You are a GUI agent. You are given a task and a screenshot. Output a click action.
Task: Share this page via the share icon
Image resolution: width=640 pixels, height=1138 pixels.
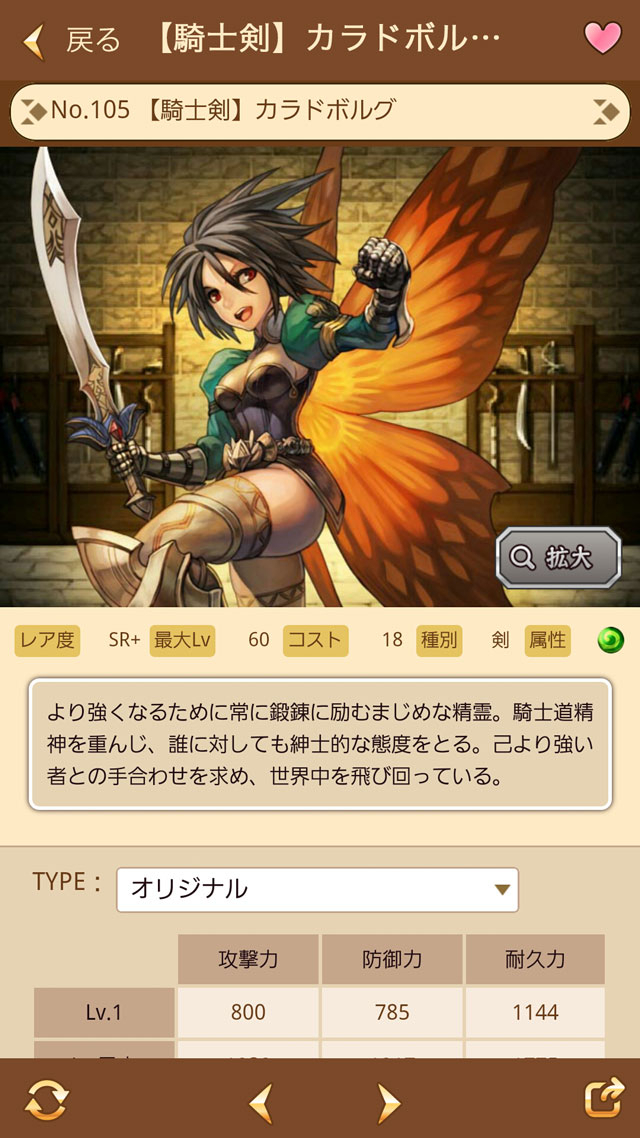604,1097
